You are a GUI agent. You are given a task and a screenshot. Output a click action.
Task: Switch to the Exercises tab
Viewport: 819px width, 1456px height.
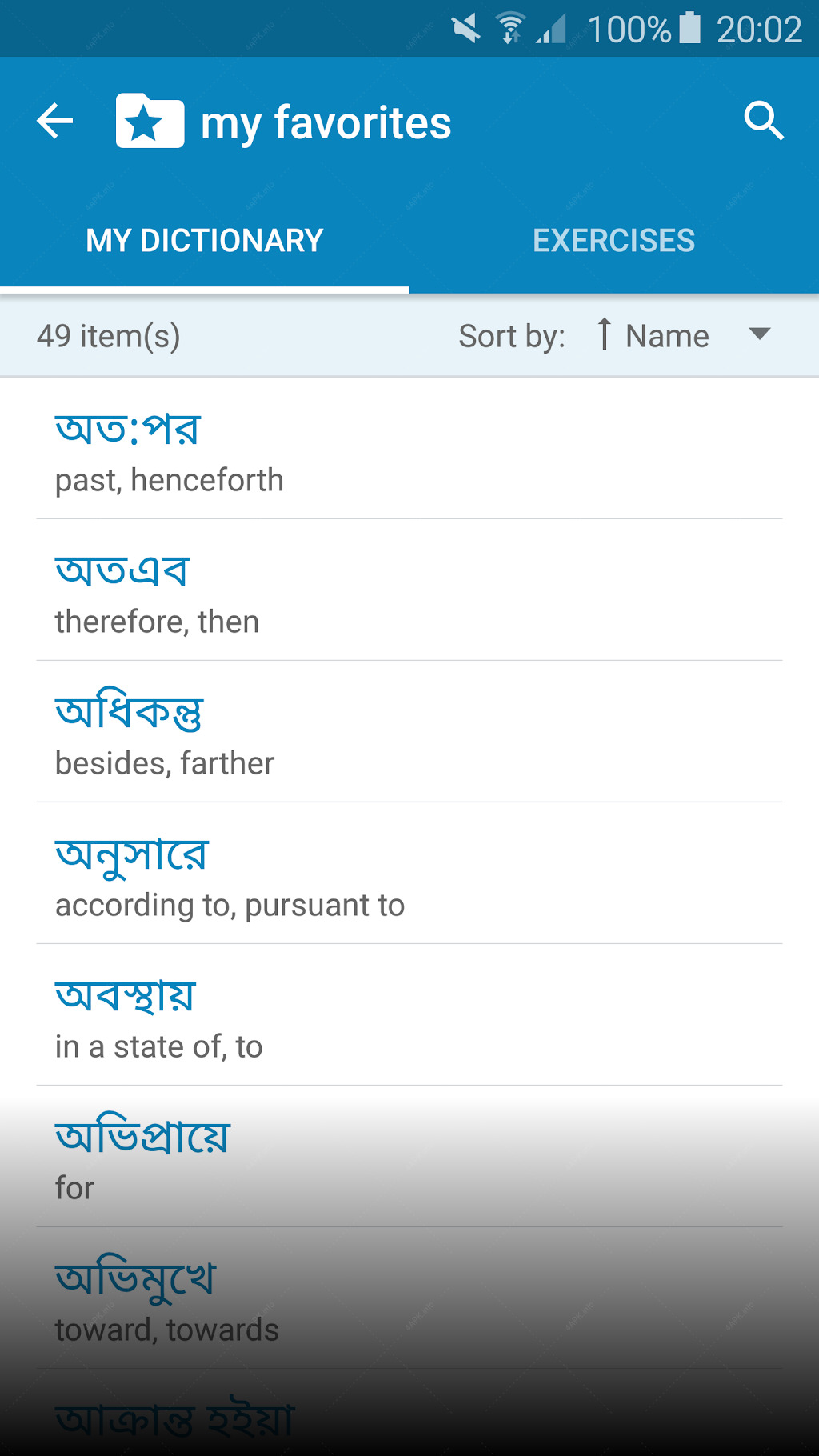click(x=614, y=241)
